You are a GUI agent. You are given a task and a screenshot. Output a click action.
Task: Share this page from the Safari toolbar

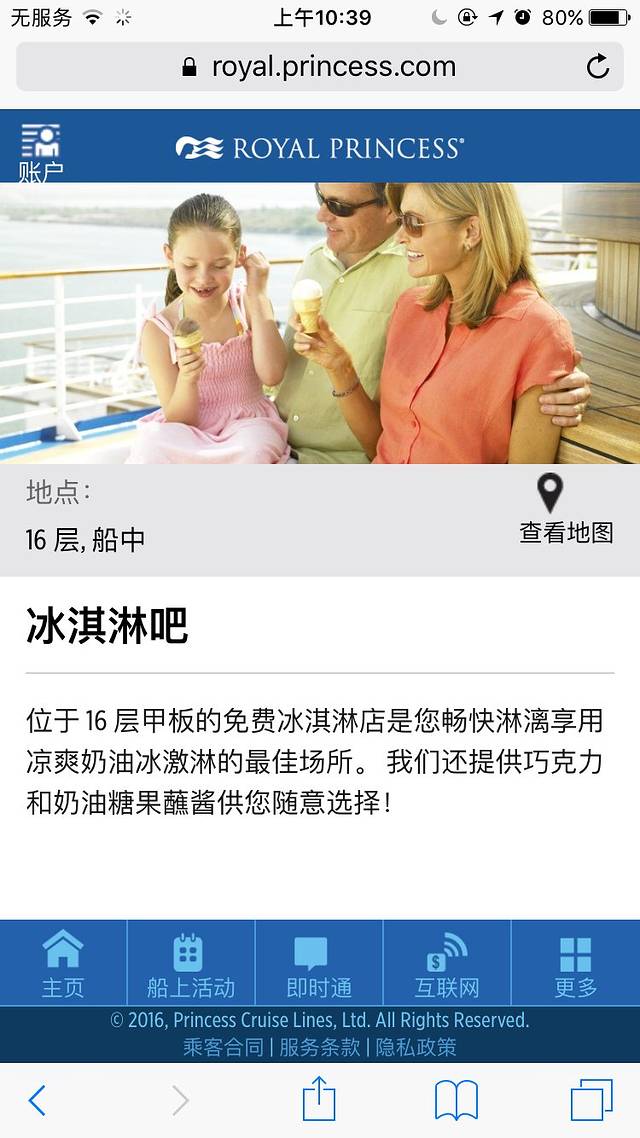tap(319, 1100)
